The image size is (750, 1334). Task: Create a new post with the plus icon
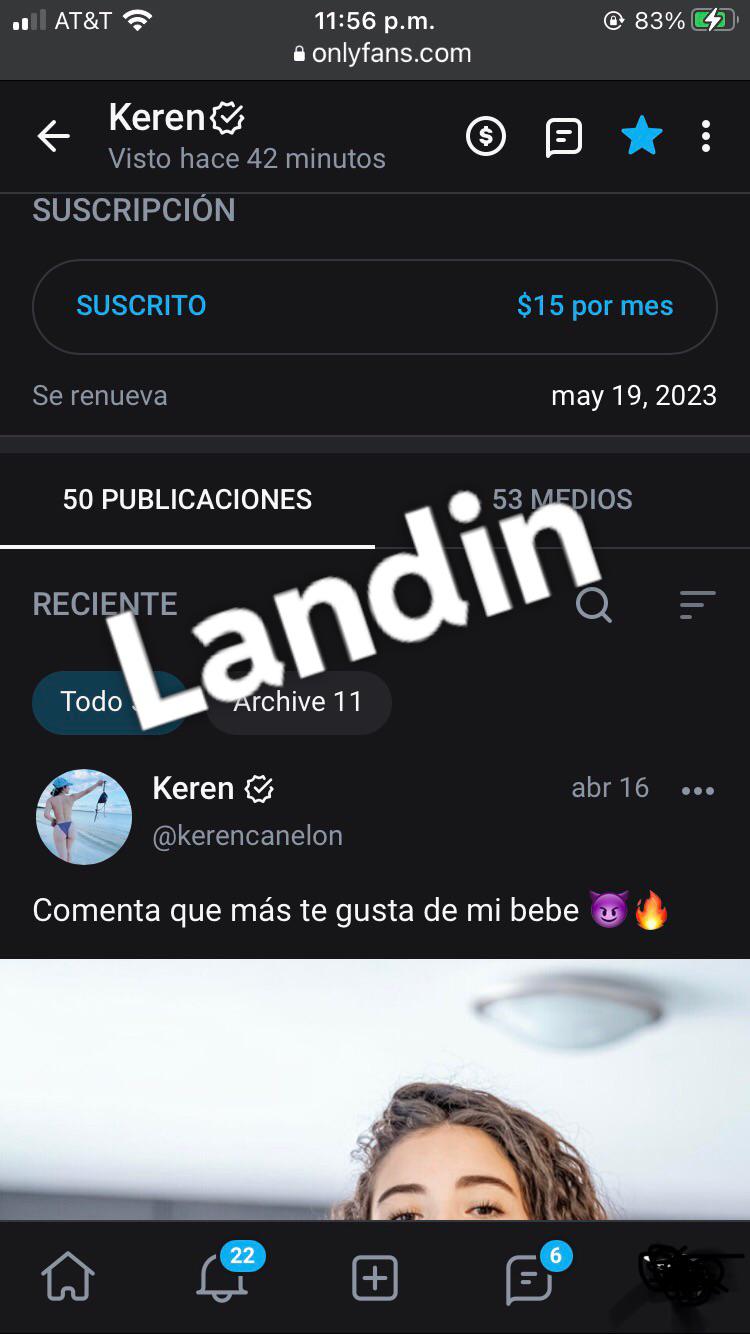pos(375,1278)
